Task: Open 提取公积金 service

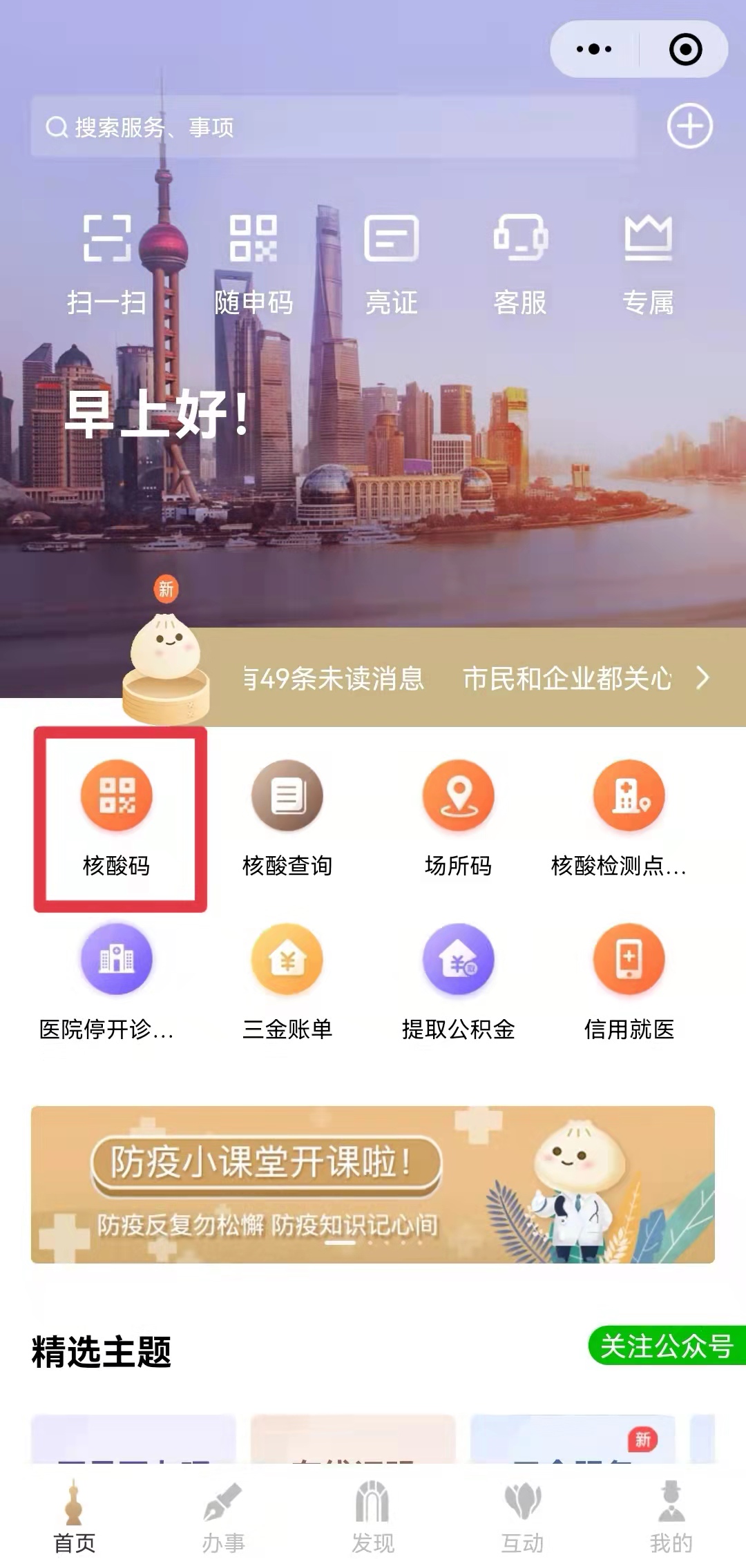Action: pyautogui.click(x=458, y=981)
